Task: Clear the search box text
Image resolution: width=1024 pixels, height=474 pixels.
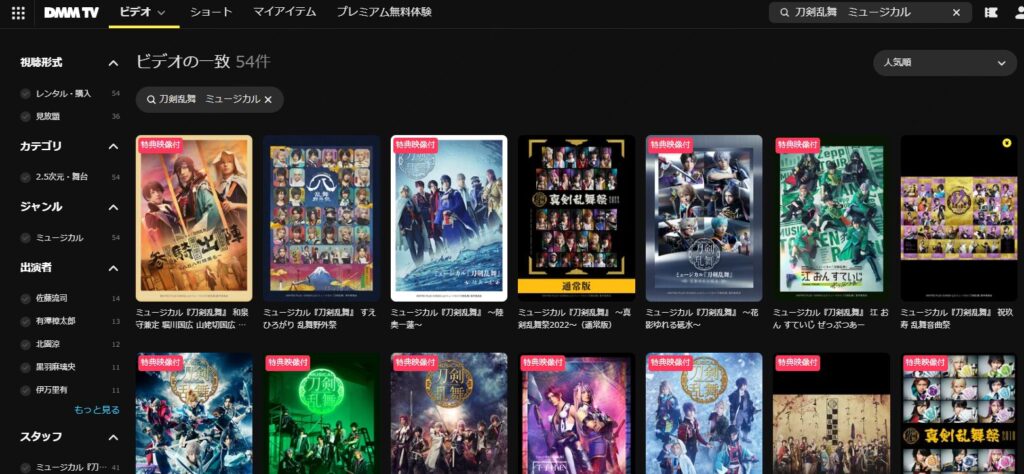Action: (956, 12)
